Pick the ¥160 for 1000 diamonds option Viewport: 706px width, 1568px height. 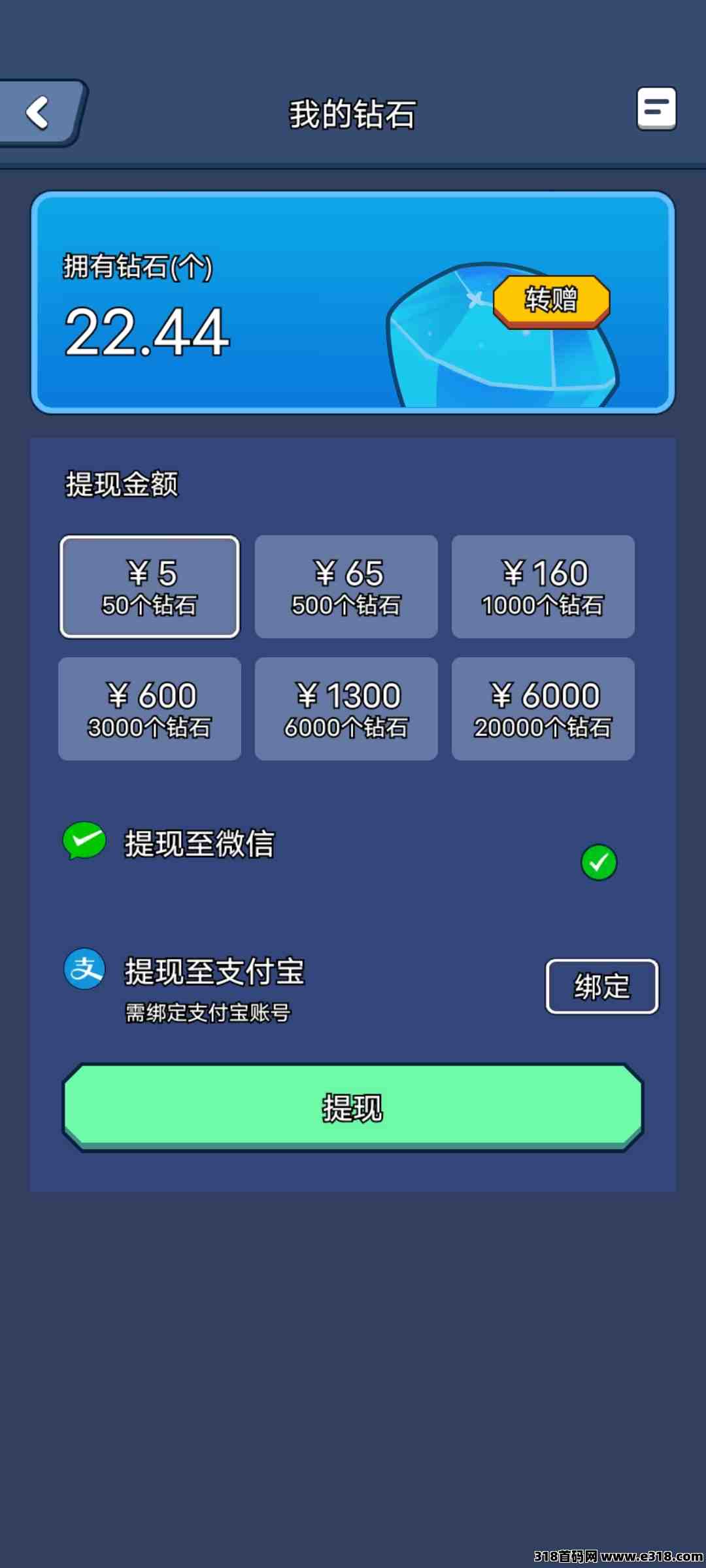(543, 587)
